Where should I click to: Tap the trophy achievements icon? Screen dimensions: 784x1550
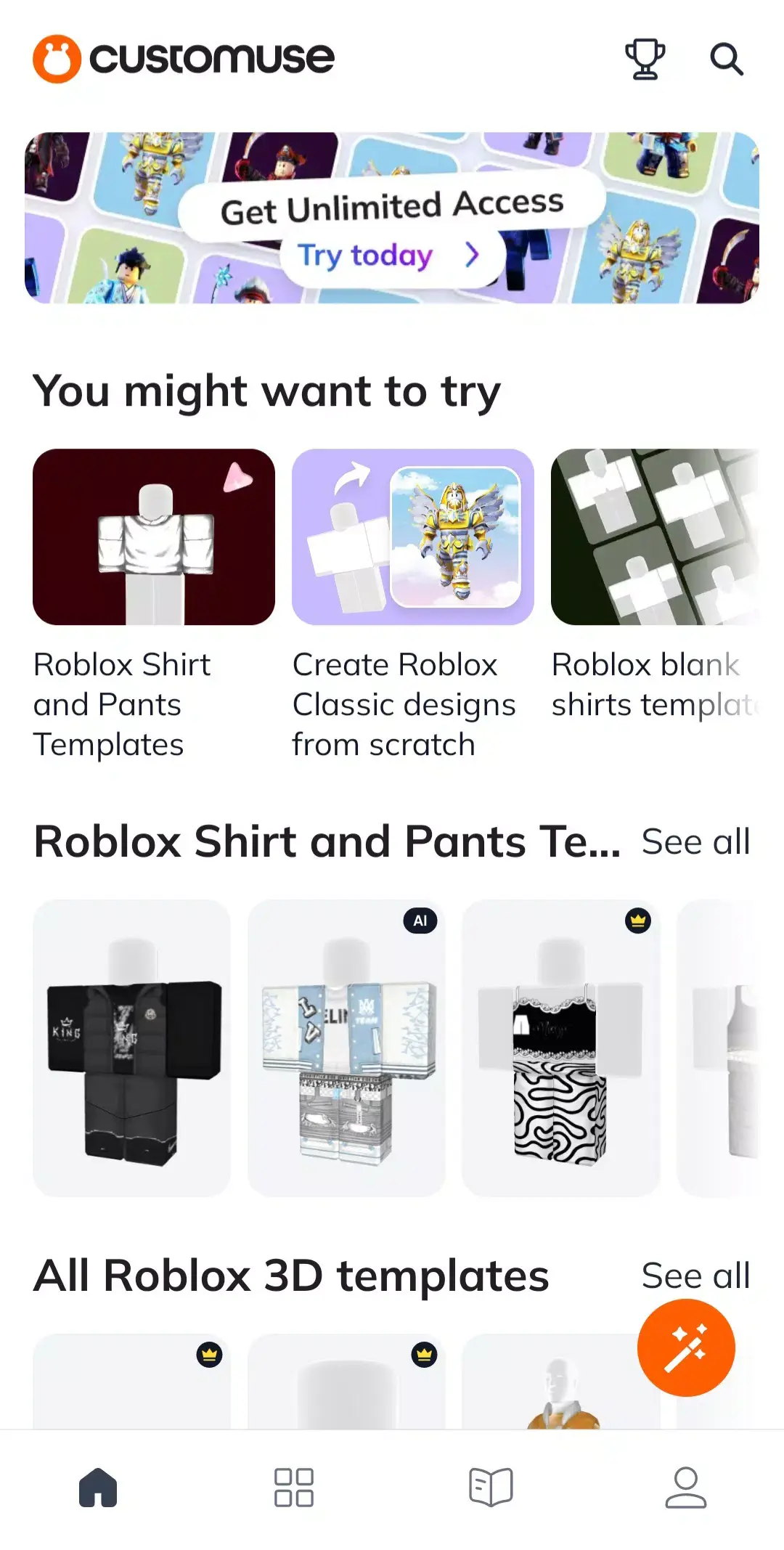(x=645, y=59)
